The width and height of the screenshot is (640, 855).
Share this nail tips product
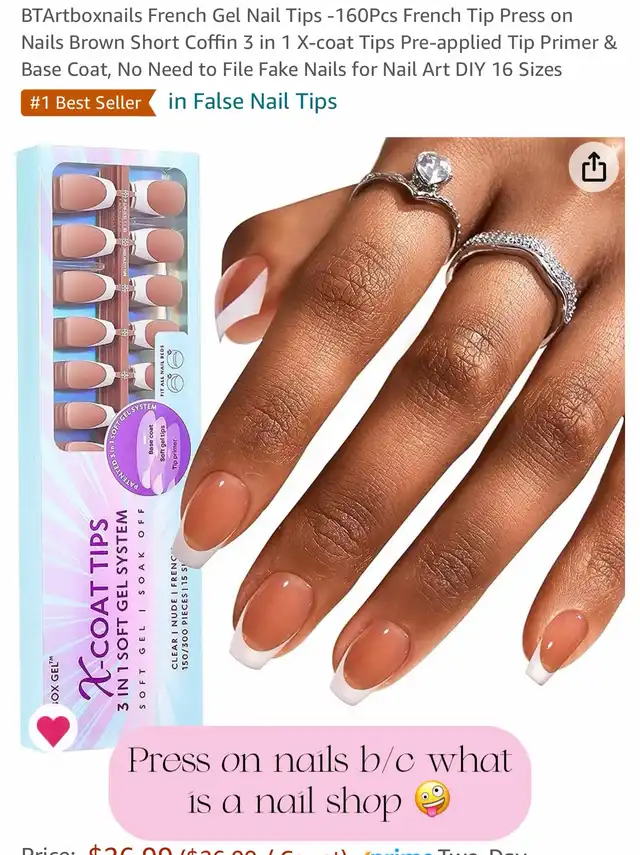click(594, 167)
